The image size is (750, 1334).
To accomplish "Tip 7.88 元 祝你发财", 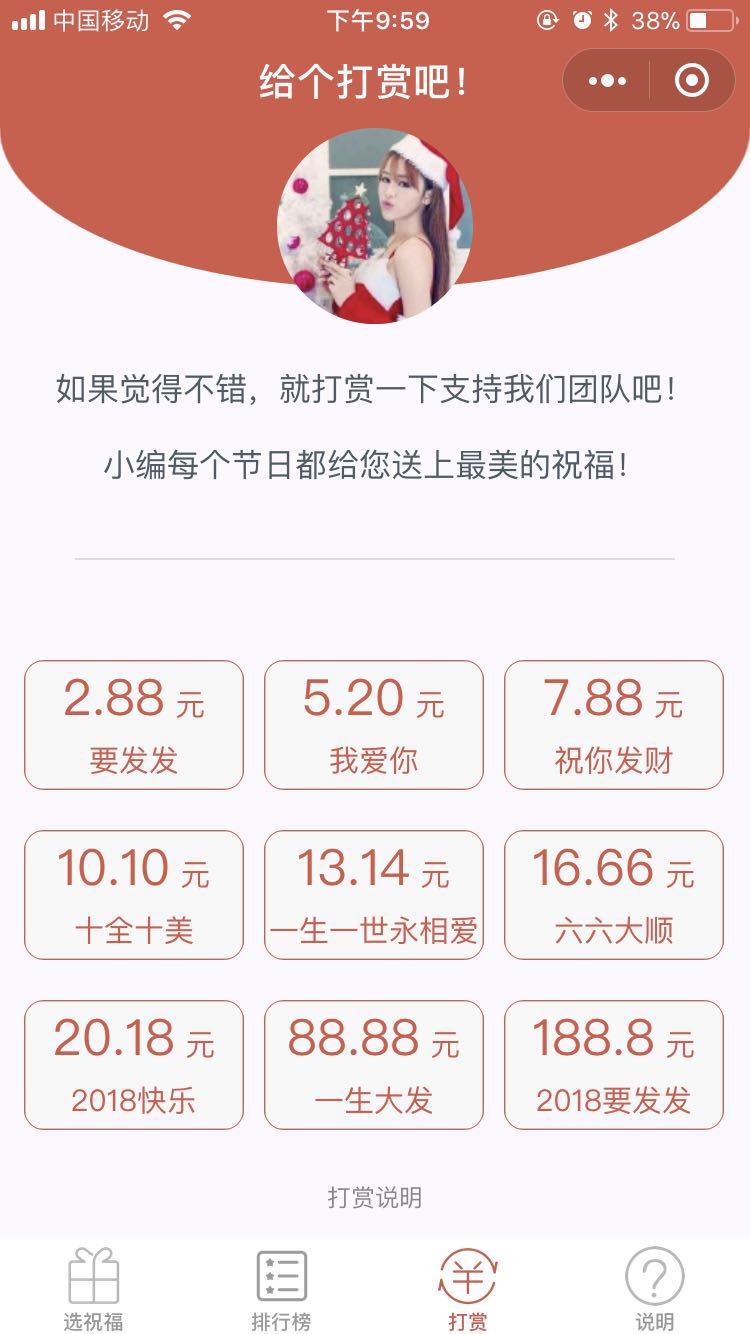I will point(614,725).
